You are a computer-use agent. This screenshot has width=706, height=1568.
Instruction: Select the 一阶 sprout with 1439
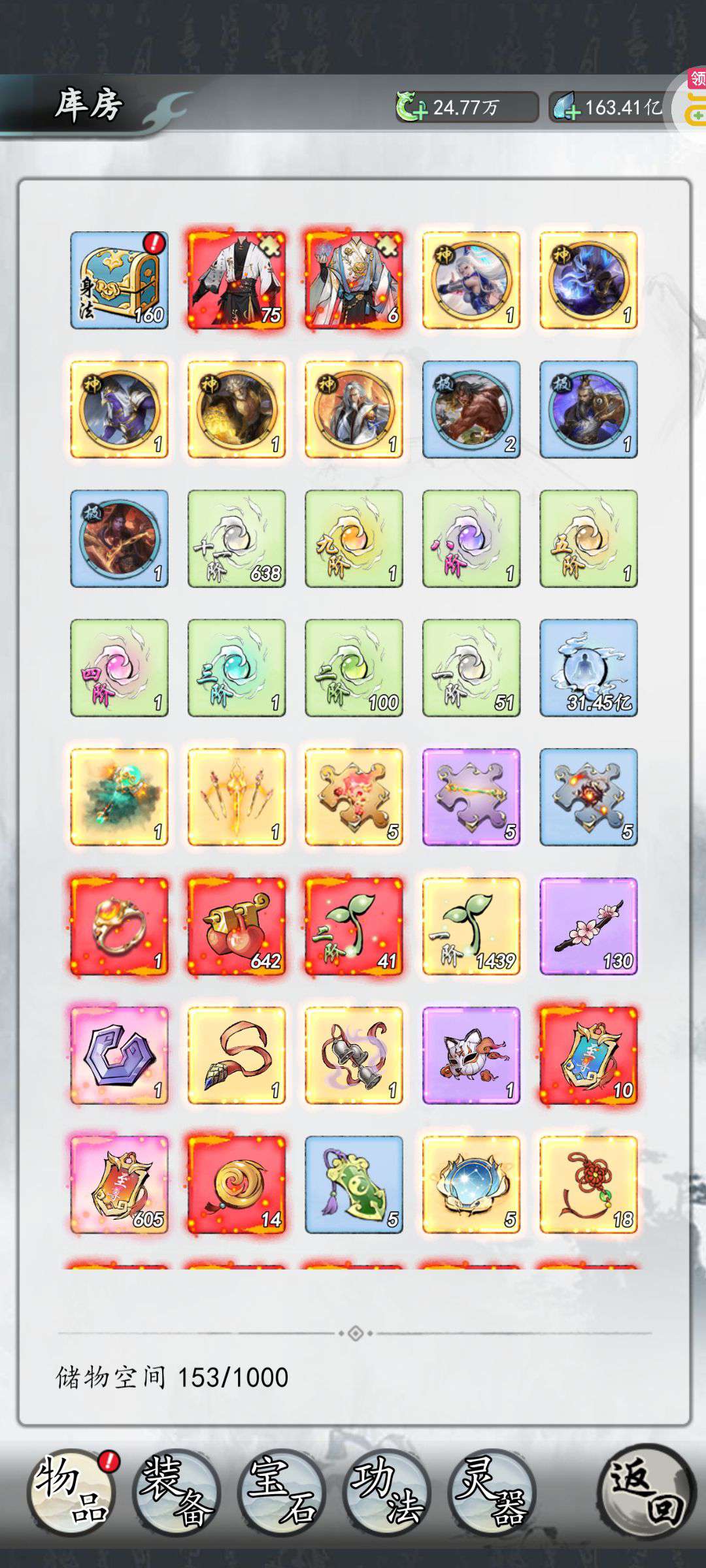click(471, 926)
